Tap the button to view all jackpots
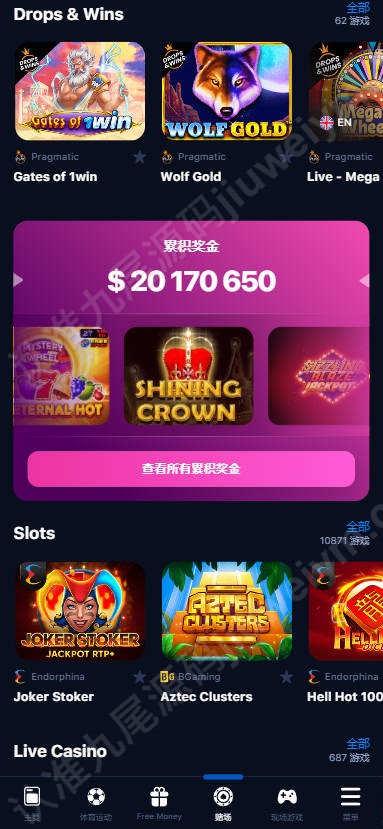This screenshot has height=829, width=383. tap(192, 469)
